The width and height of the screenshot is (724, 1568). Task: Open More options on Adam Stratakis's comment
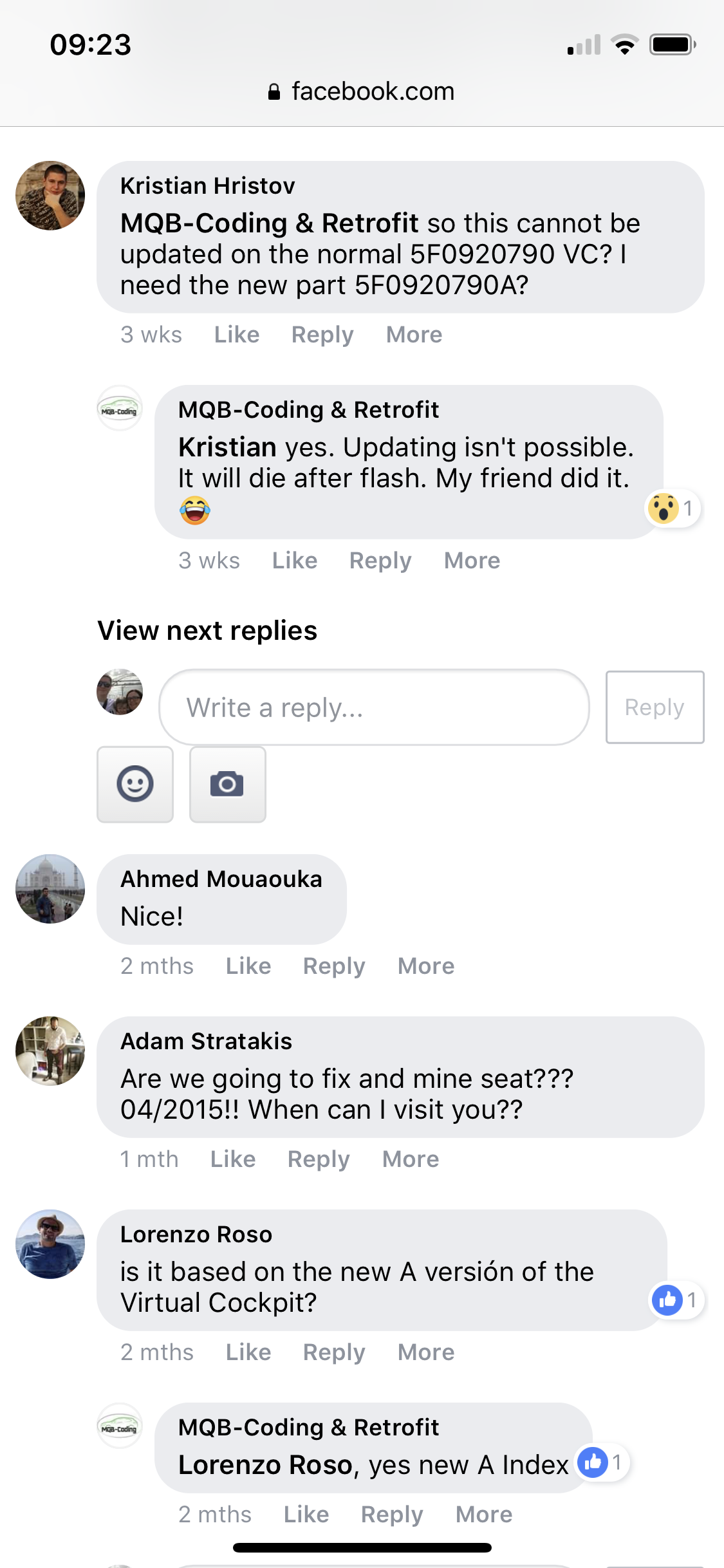tap(411, 1159)
